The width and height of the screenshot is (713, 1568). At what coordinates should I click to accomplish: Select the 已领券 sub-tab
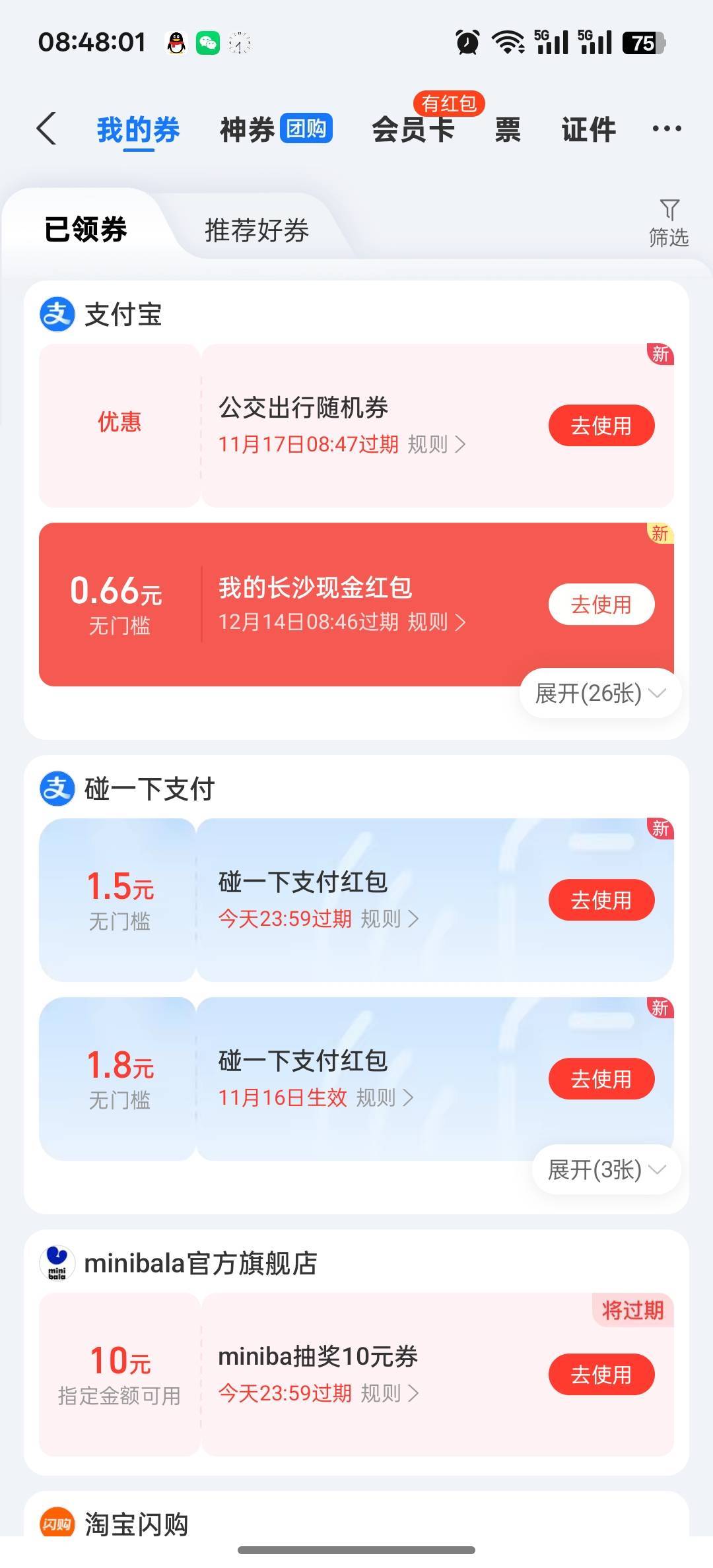85,230
